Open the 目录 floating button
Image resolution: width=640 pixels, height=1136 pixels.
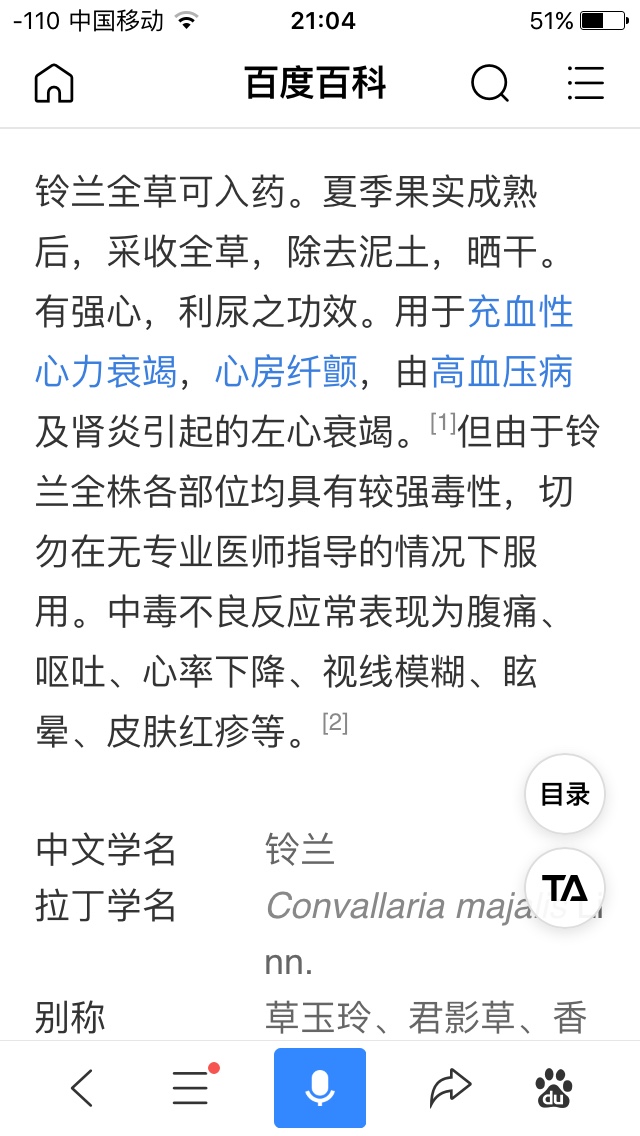[565, 795]
